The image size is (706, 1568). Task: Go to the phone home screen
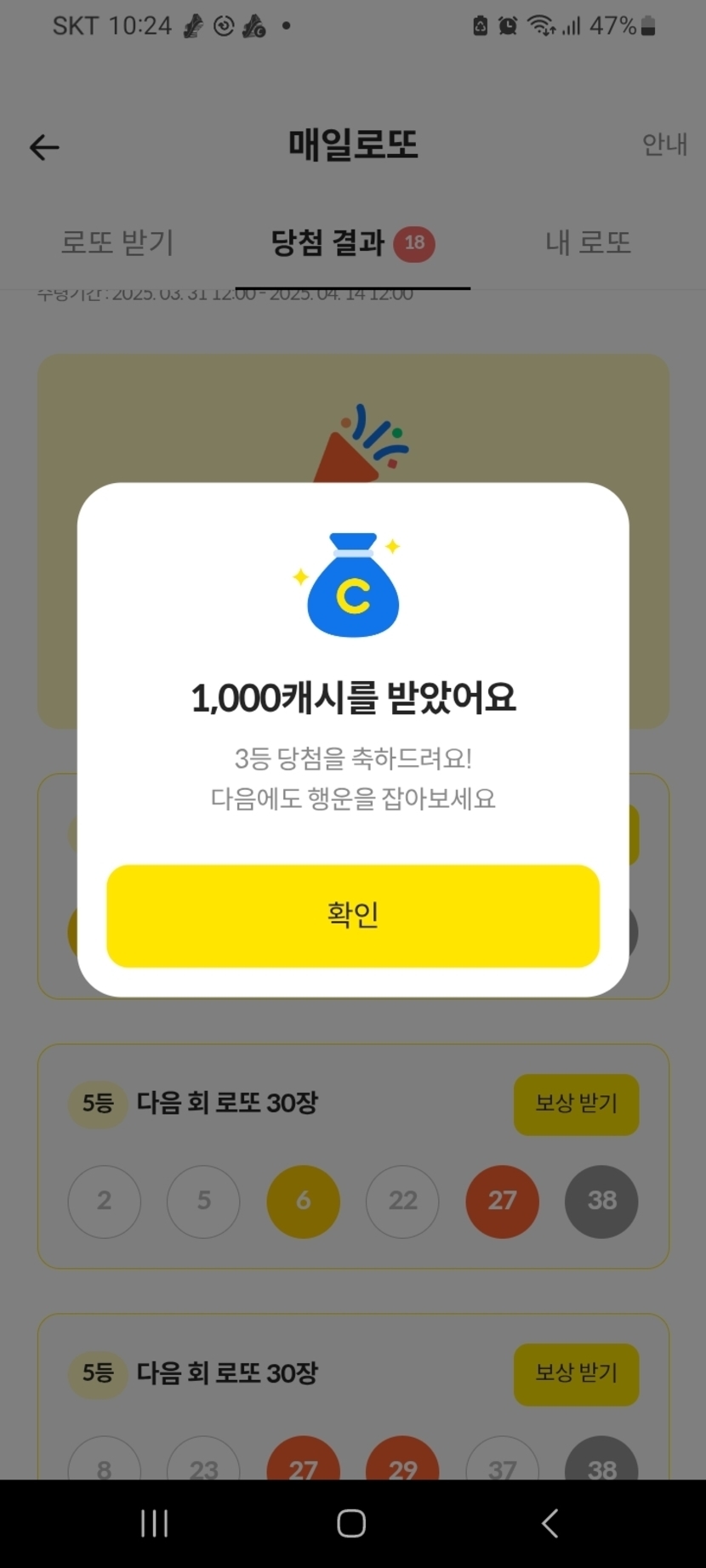(x=351, y=1523)
